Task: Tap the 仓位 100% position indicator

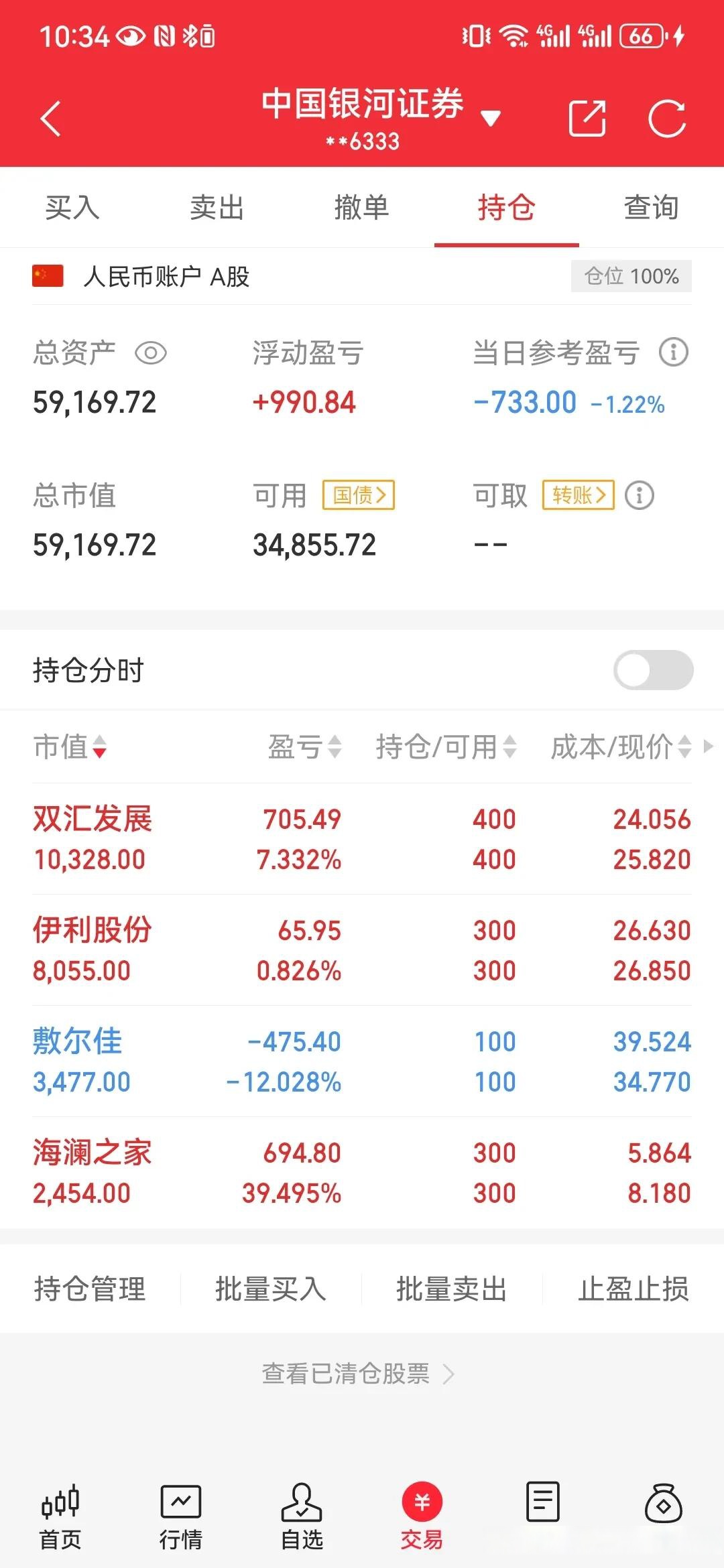Action: (630, 275)
